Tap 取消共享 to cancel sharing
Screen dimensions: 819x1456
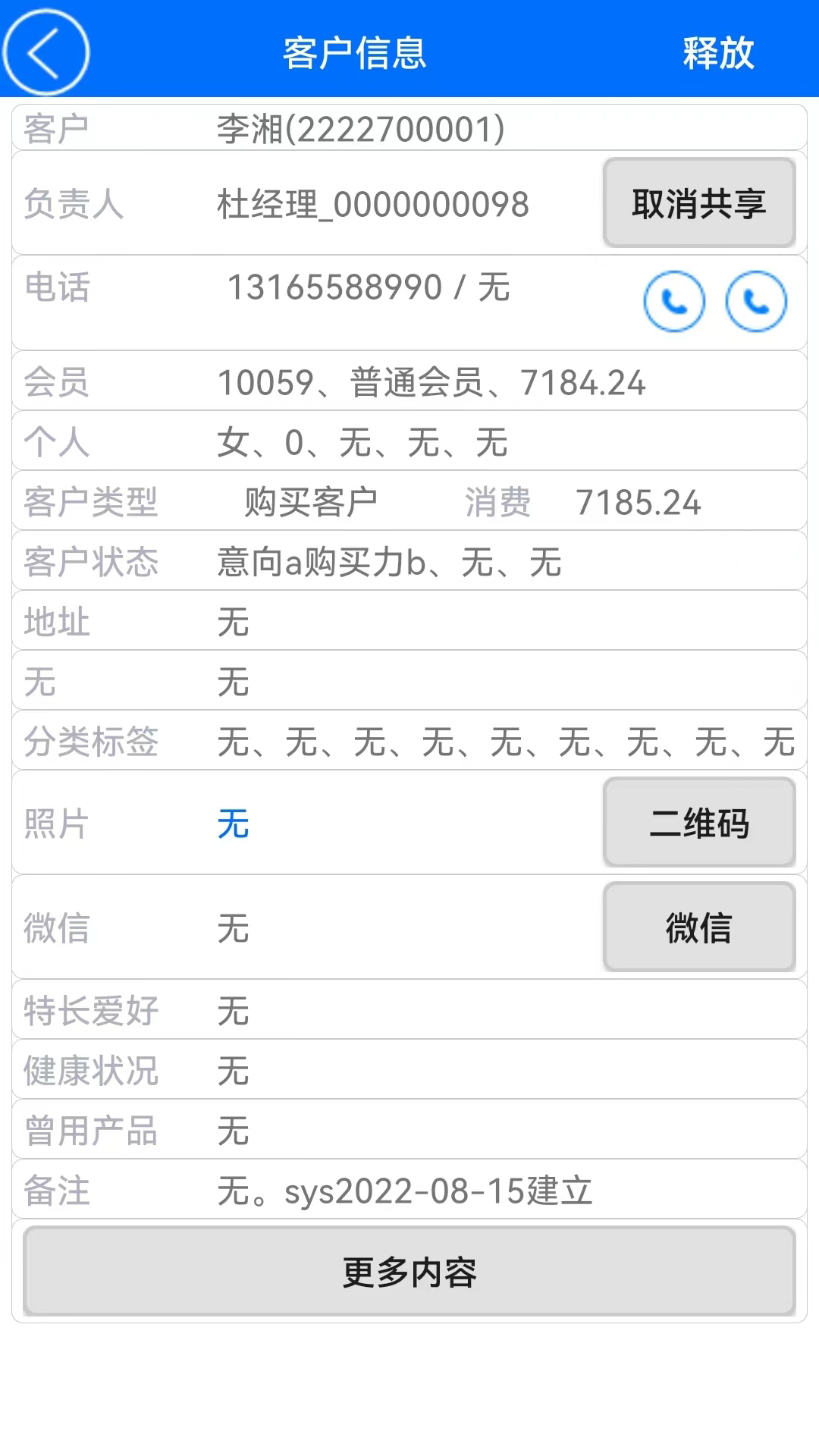pos(698,202)
